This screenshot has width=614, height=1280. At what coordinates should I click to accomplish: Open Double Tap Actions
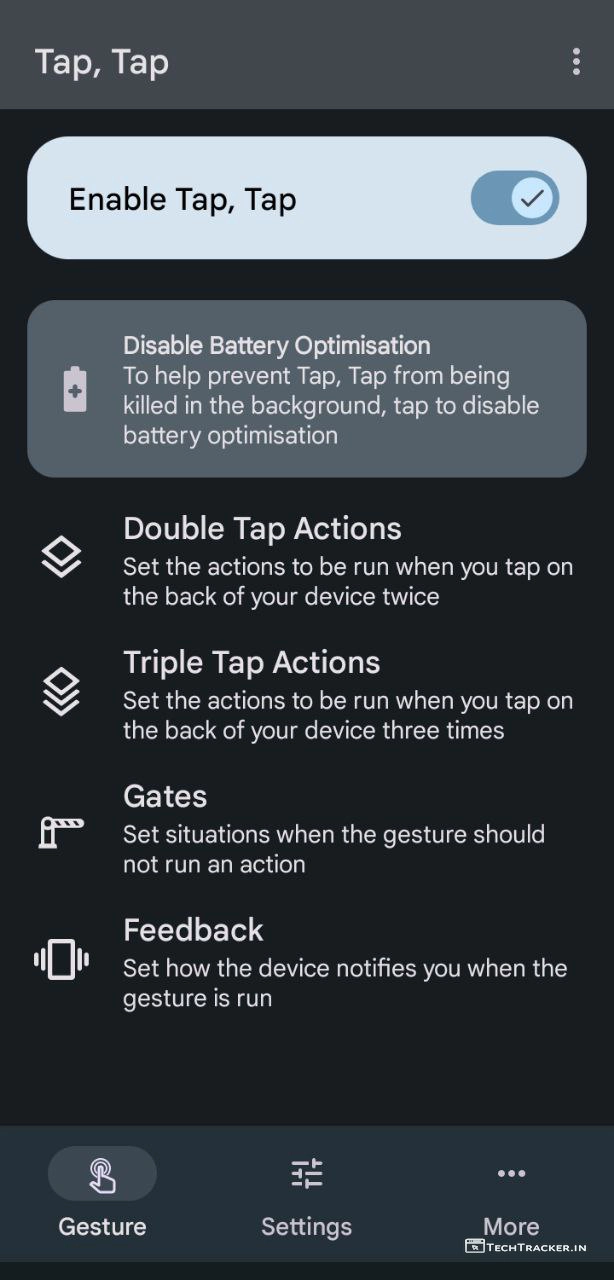coord(306,560)
